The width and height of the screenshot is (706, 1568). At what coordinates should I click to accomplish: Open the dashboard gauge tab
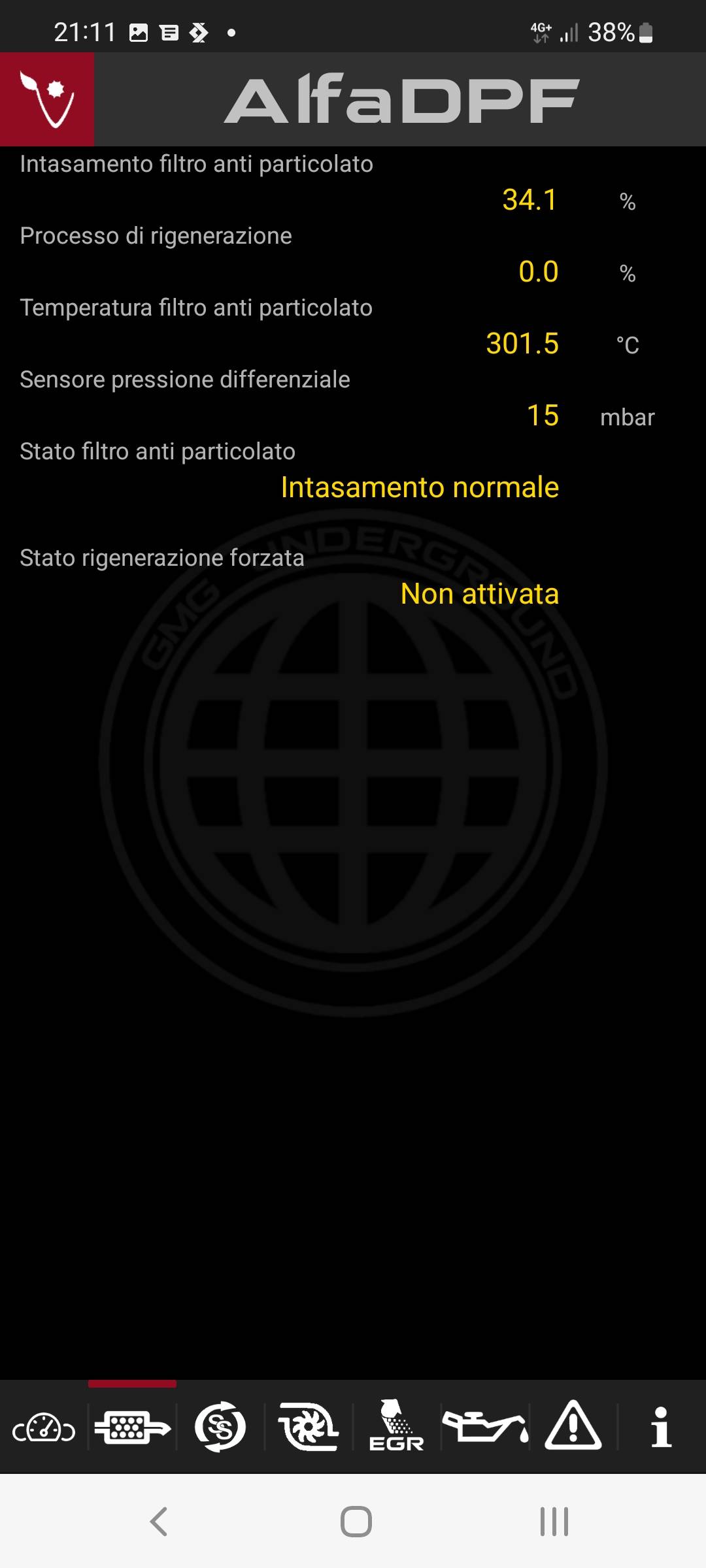(x=44, y=1428)
